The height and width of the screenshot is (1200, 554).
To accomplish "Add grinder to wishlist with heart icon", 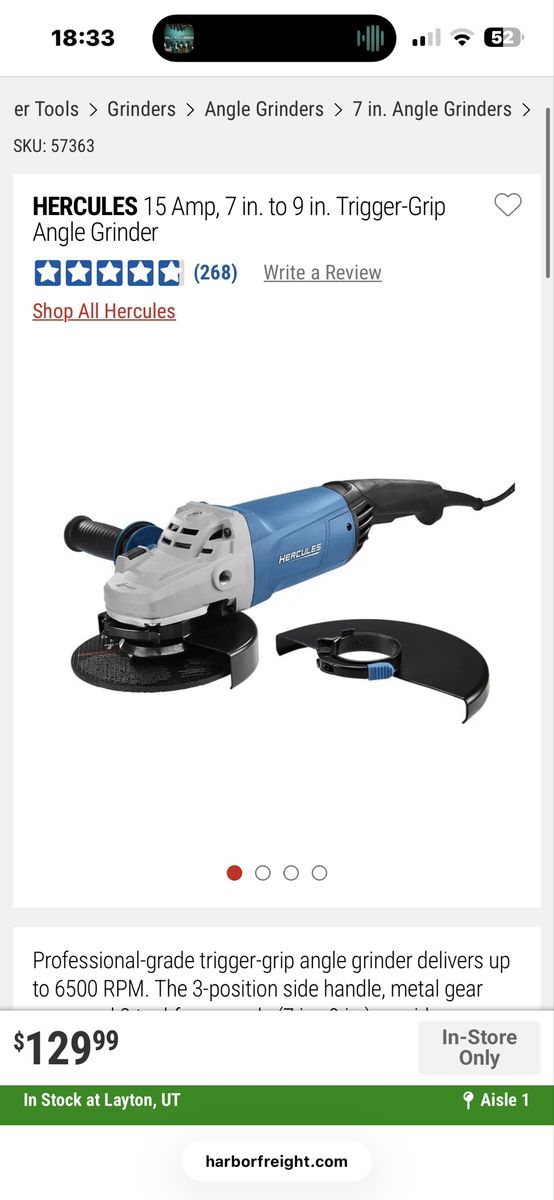I will pyautogui.click(x=508, y=206).
